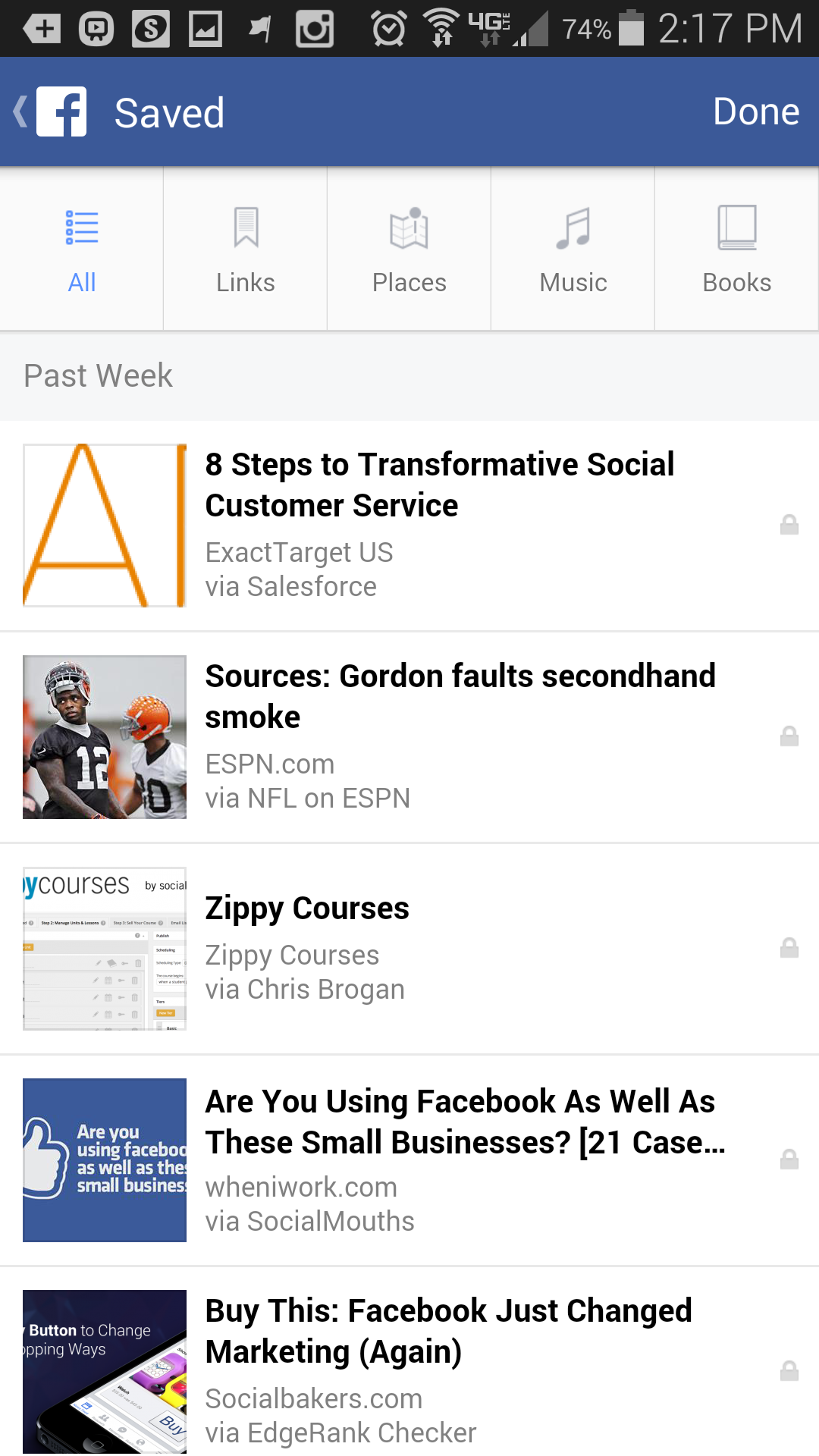Click the privacy lock beside the ESPN story
This screenshot has height=1456, width=819.
(x=789, y=734)
